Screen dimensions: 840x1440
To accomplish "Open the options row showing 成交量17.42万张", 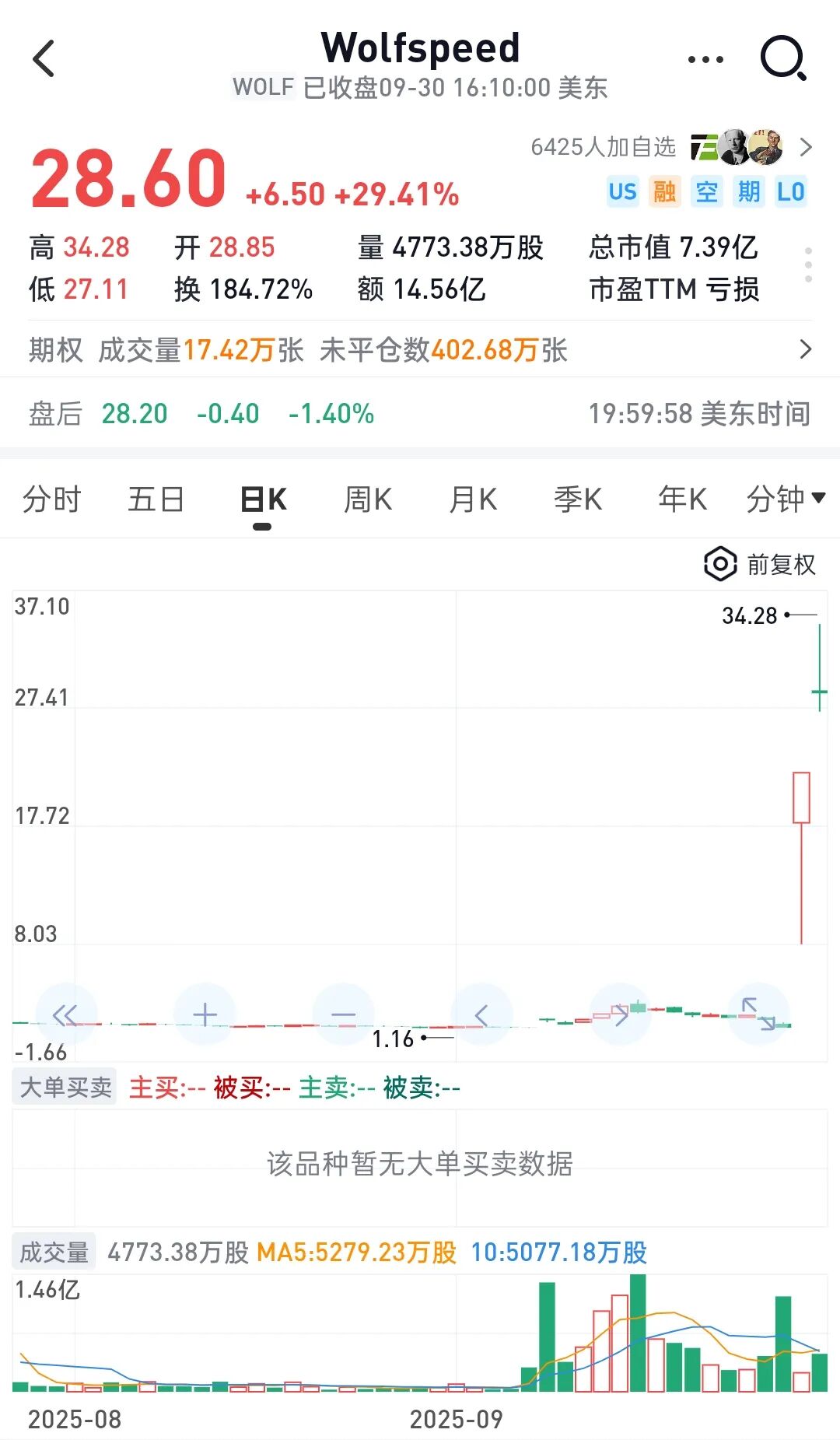I will click(420, 350).
